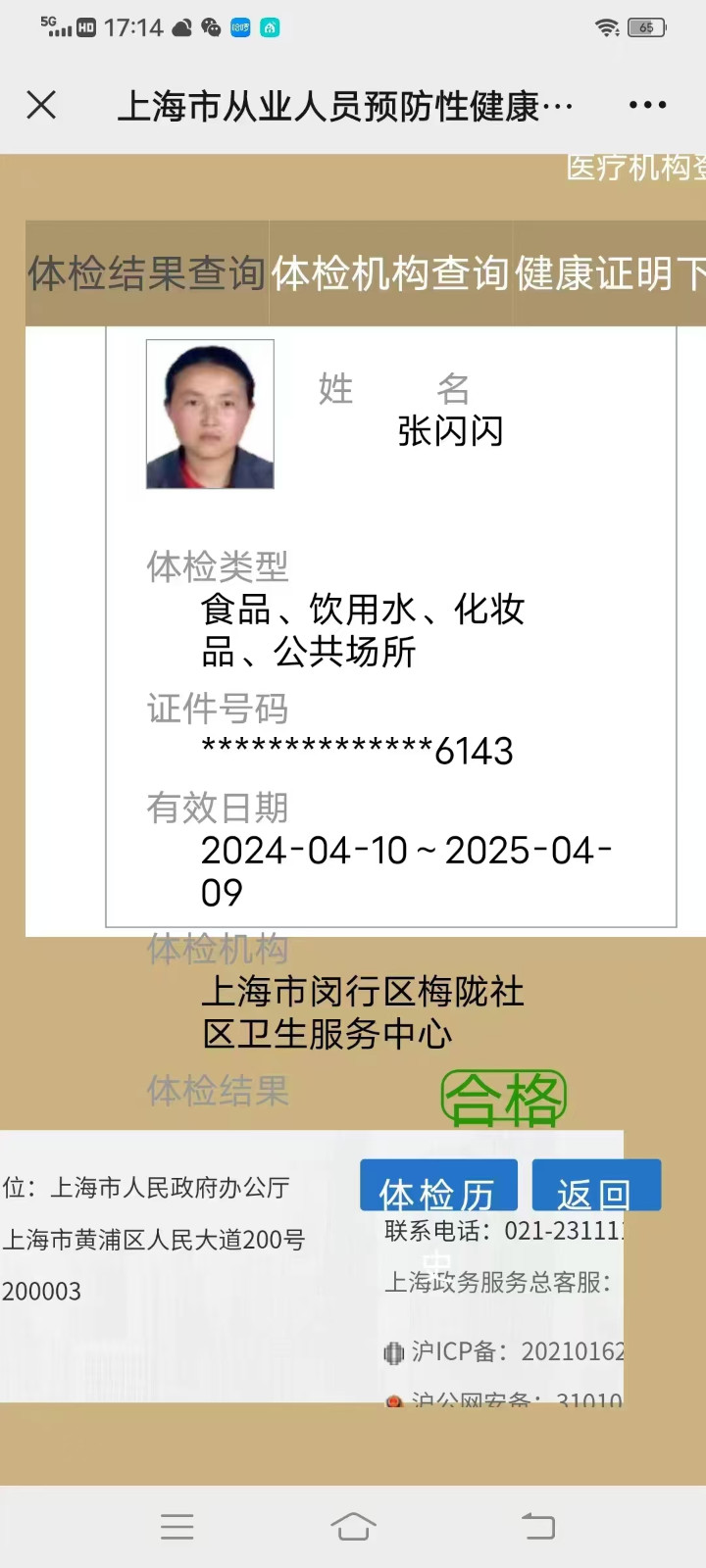Tap the system back navigation button
Image resolution: width=706 pixels, height=1568 pixels.
click(537, 1526)
